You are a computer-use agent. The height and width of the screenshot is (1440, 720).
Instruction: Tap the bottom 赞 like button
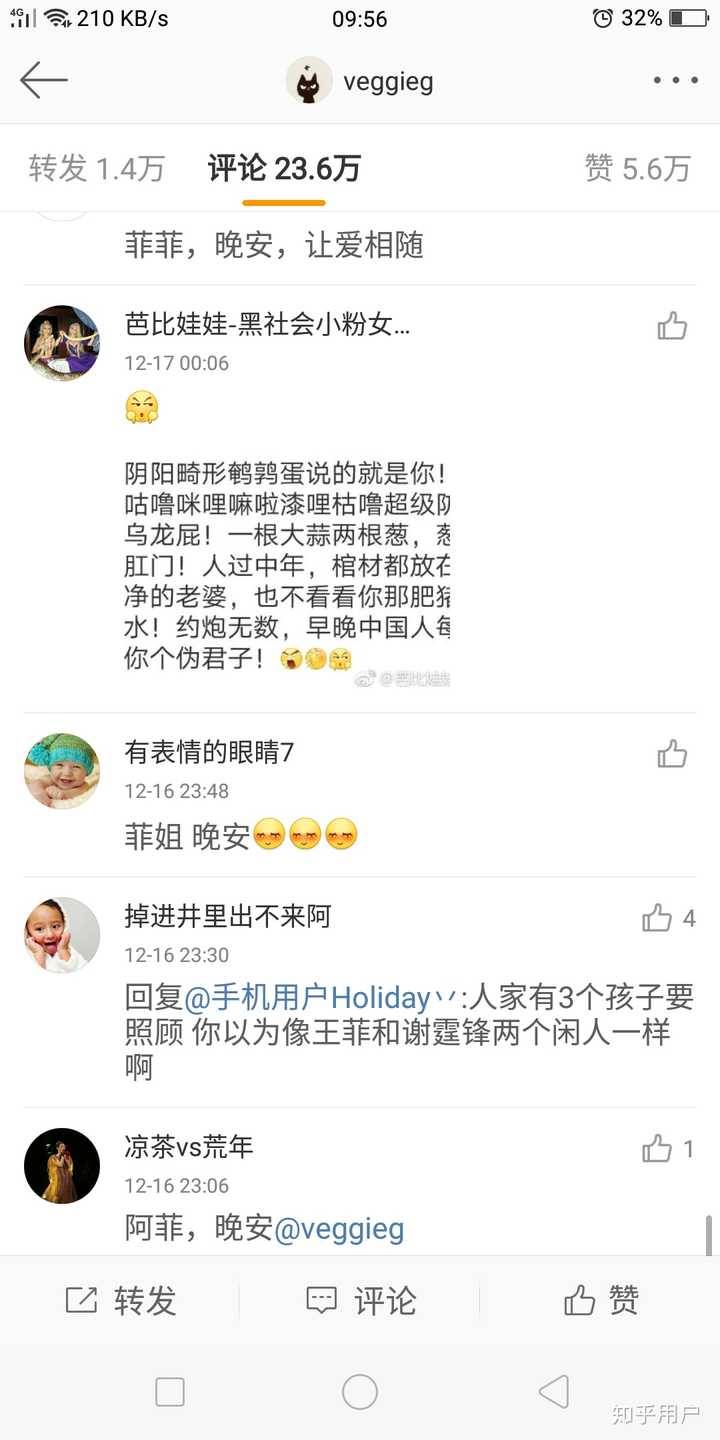click(x=600, y=1301)
